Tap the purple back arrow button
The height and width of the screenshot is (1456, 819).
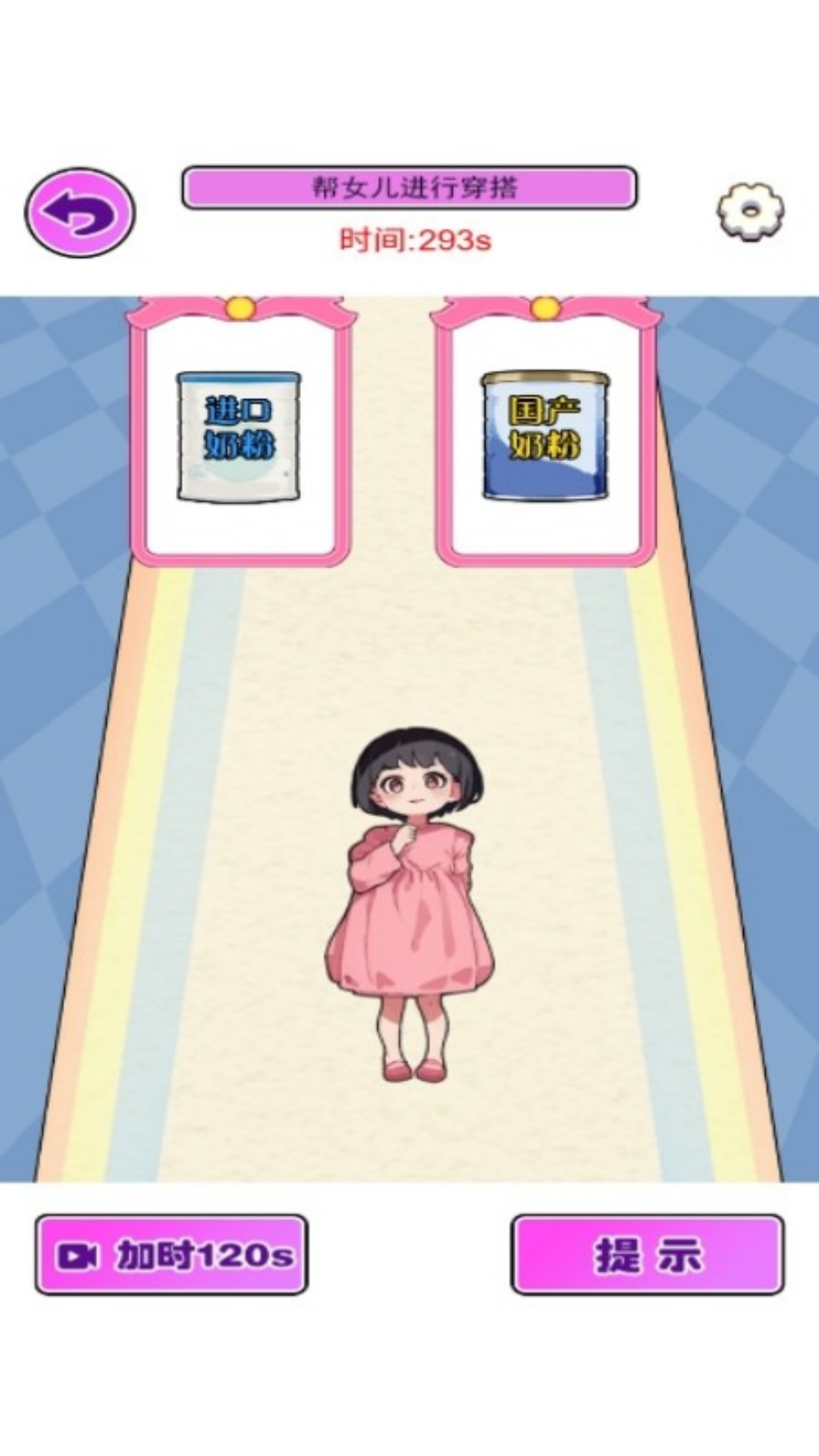click(80, 213)
